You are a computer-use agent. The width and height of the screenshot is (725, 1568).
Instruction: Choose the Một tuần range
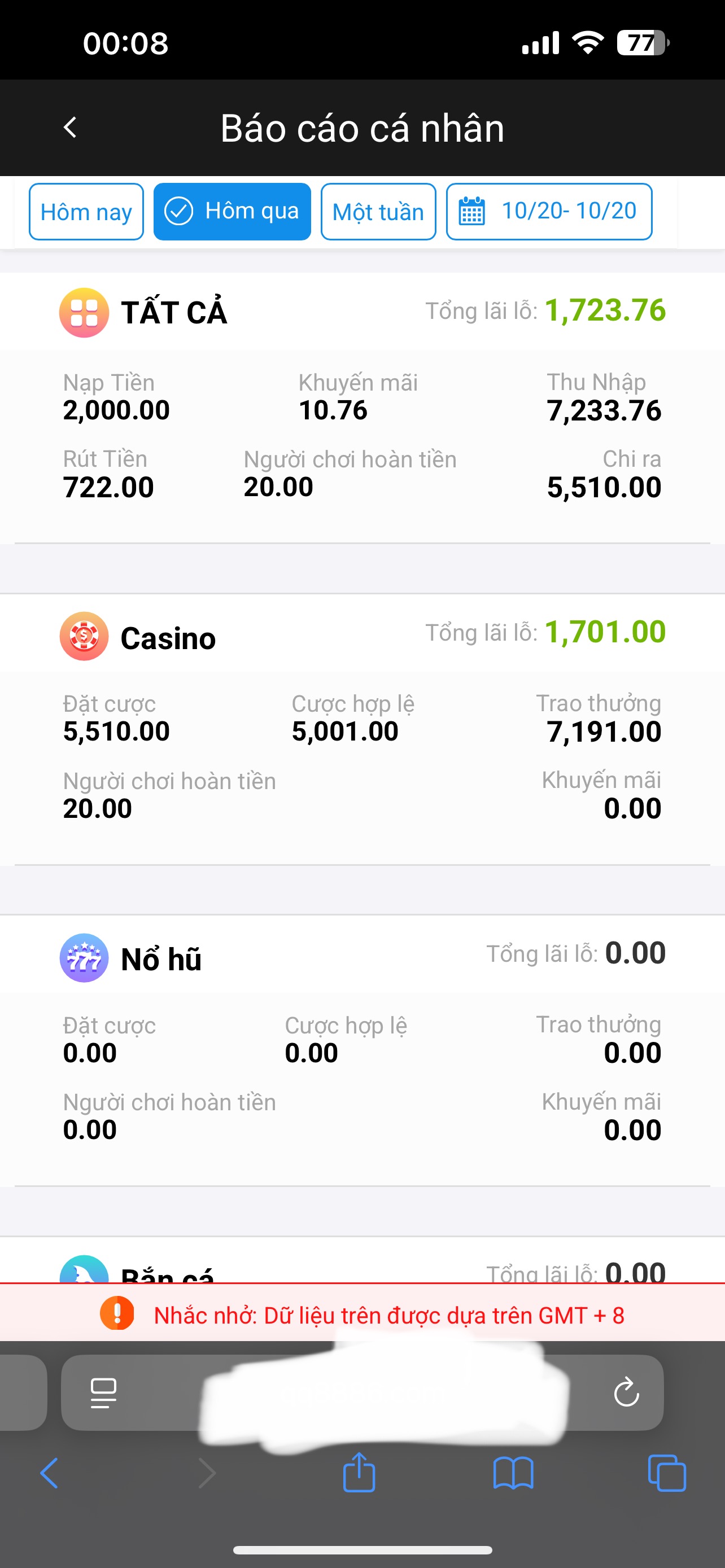tap(378, 212)
